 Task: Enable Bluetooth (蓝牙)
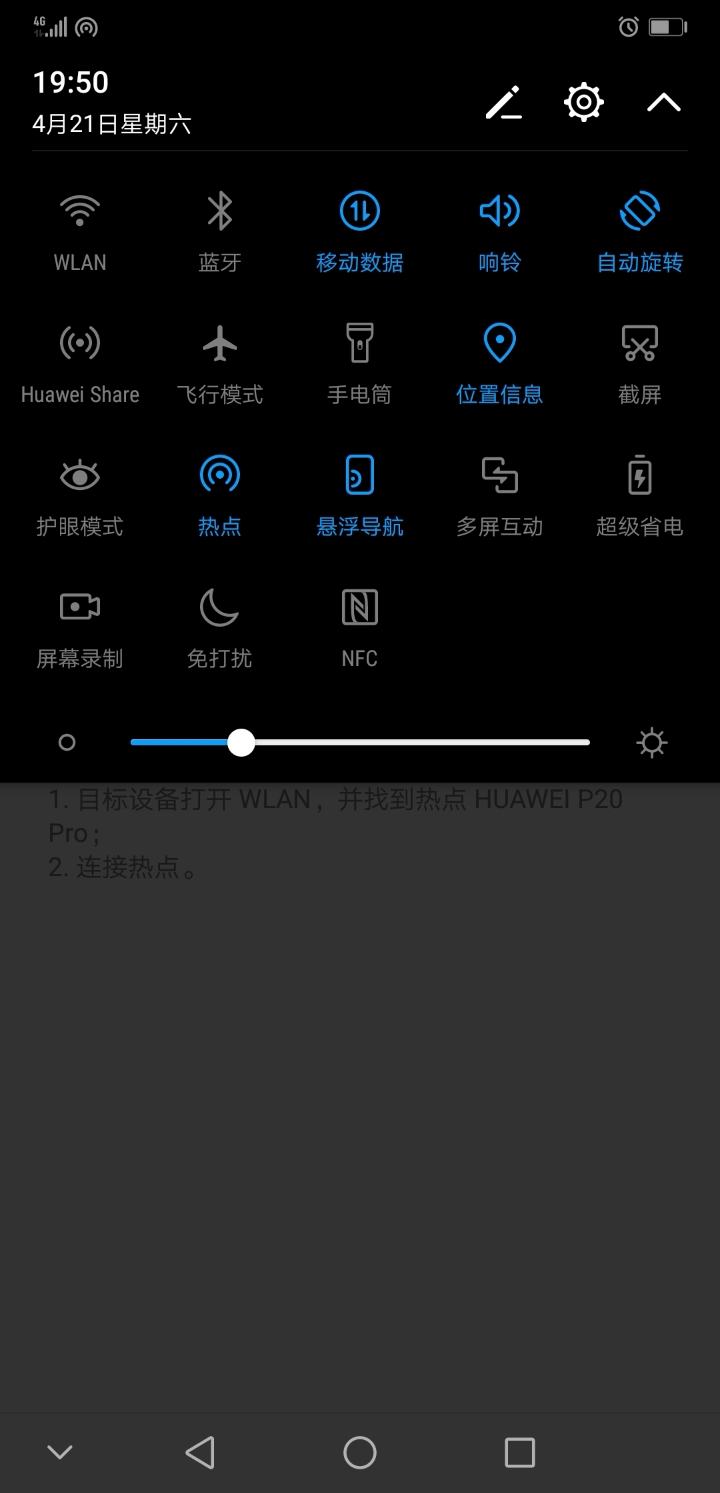point(220,212)
